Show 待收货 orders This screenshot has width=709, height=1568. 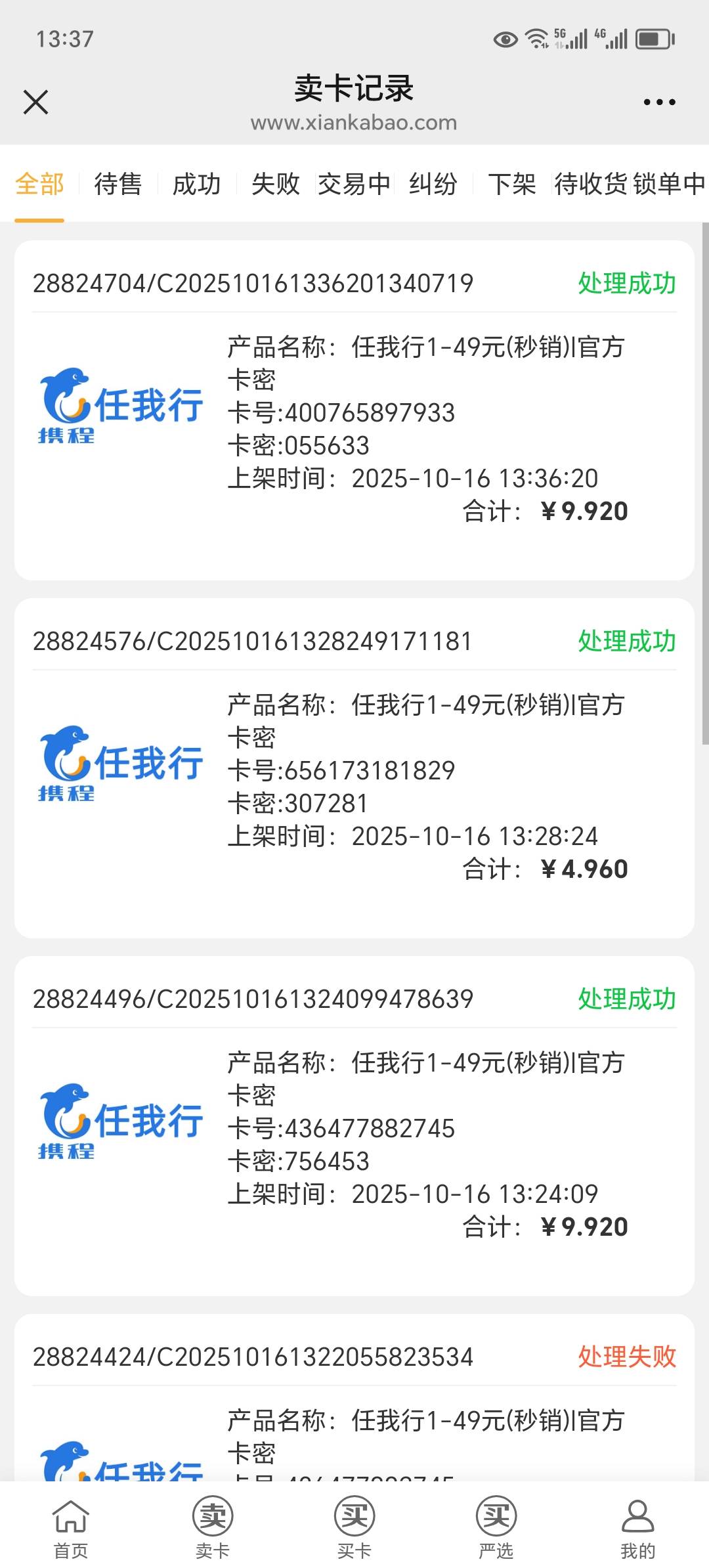tap(590, 184)
